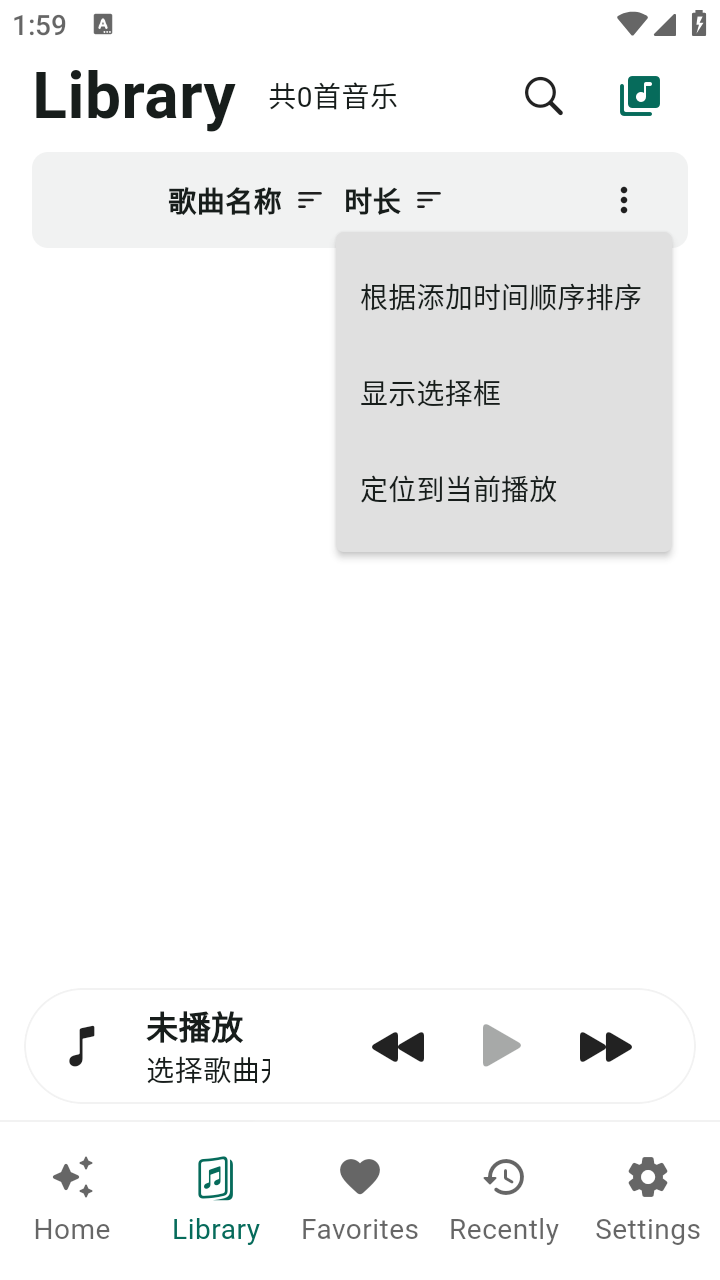This screenshot has width=720, height=1280.
Task: Enable 显示选择框 from the menu
Action: coord(429,393)
